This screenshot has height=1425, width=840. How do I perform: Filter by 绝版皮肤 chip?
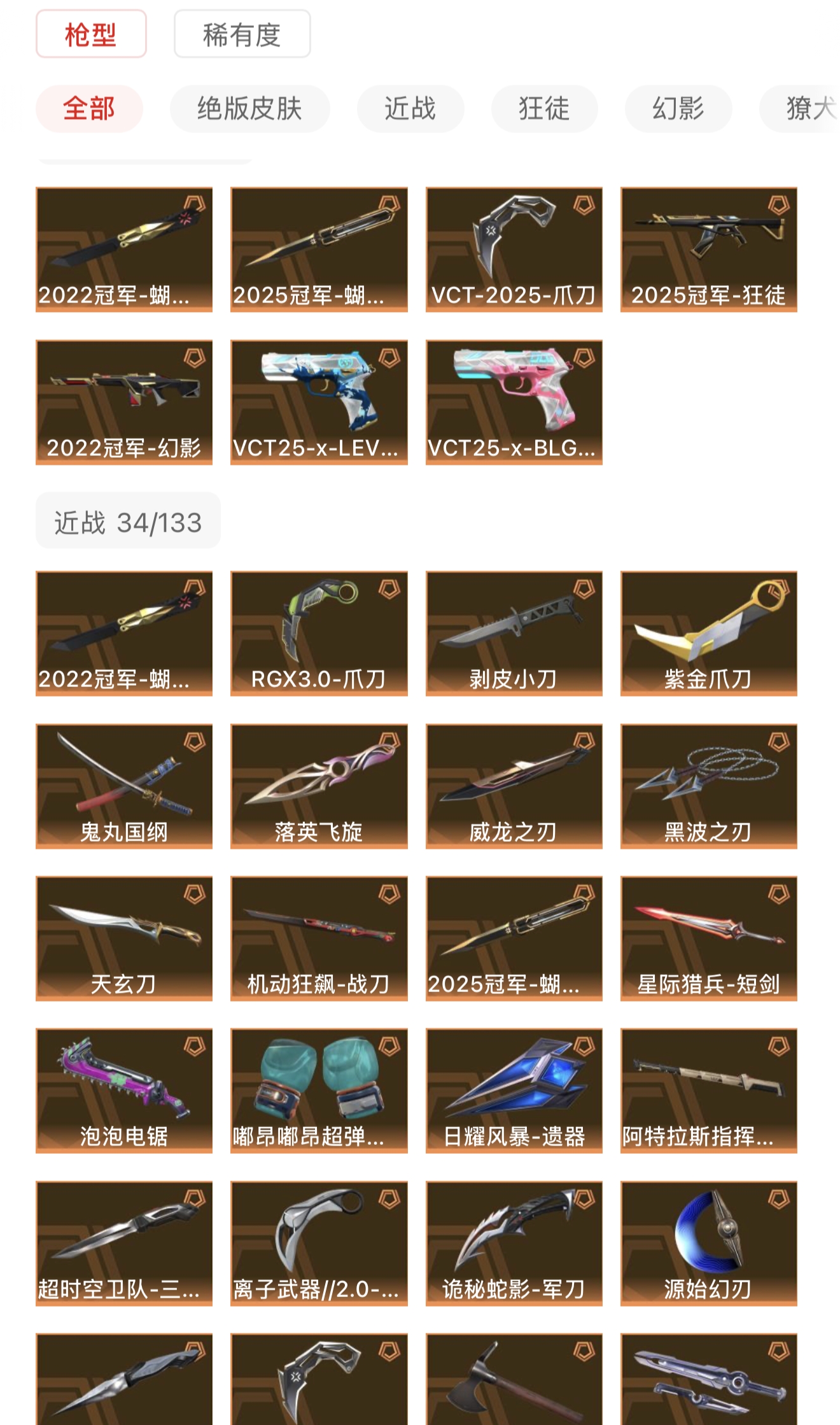point(249,108)
